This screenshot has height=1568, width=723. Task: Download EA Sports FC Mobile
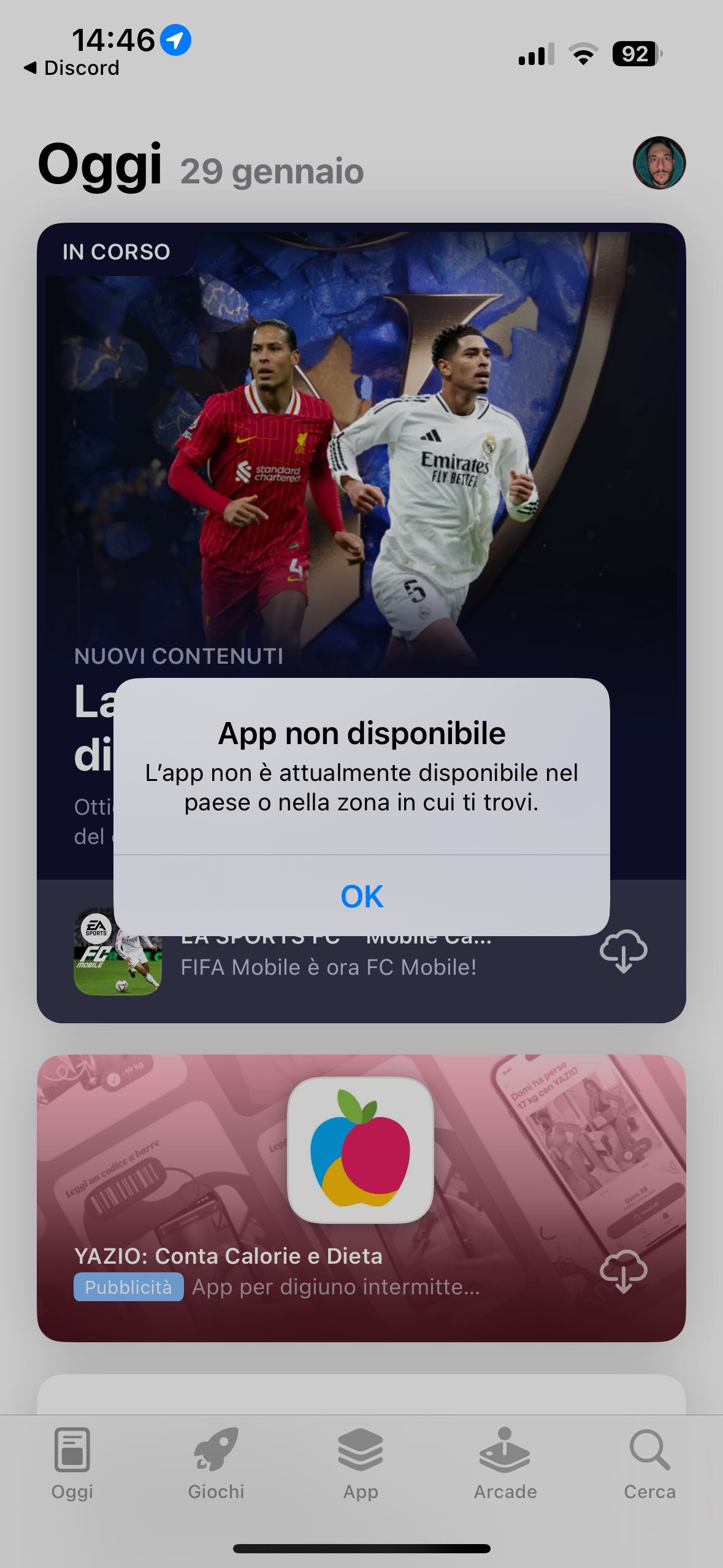click(x=623, y=951)
